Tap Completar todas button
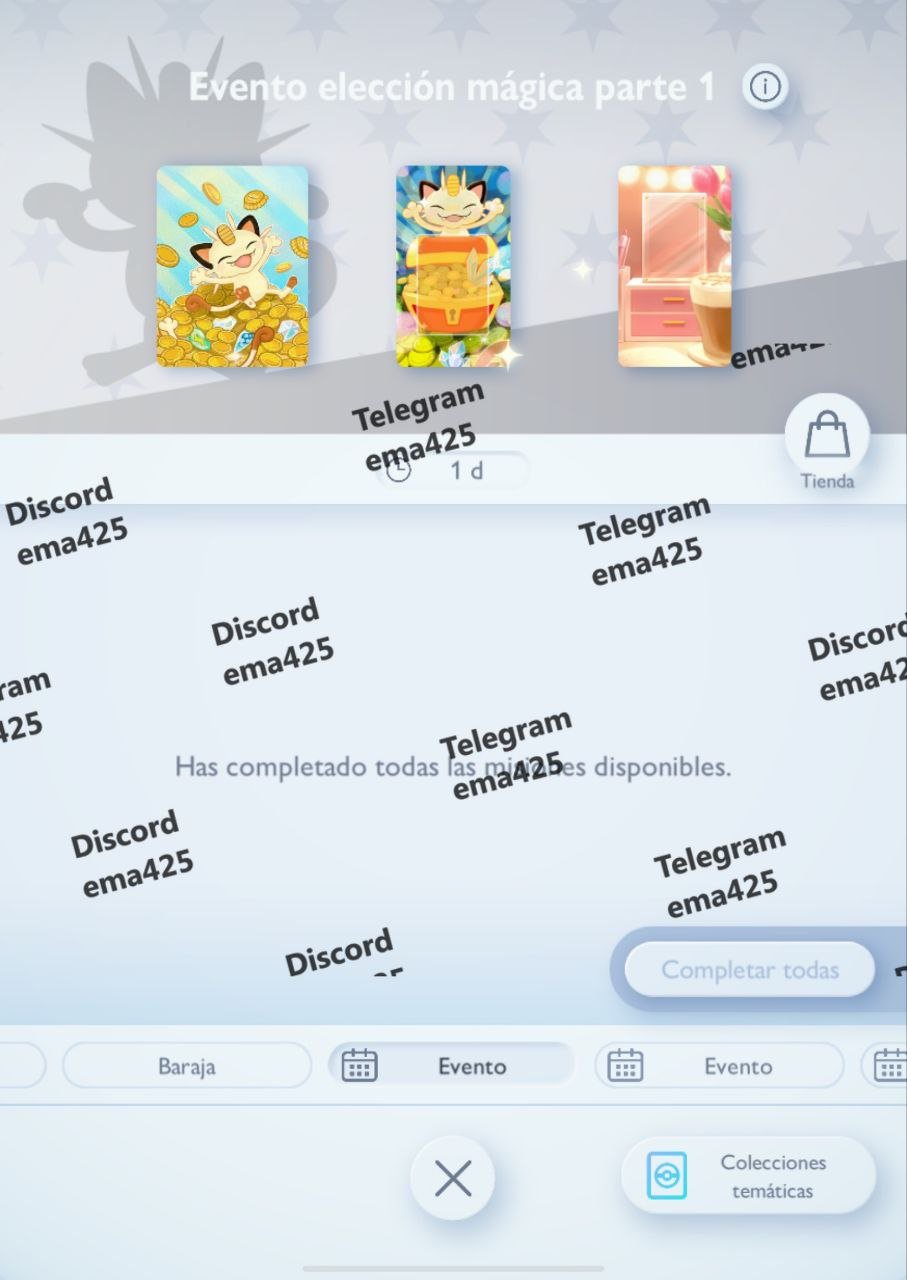The height and width of the screenshot is (1280, 907). (x=749, y=970)
